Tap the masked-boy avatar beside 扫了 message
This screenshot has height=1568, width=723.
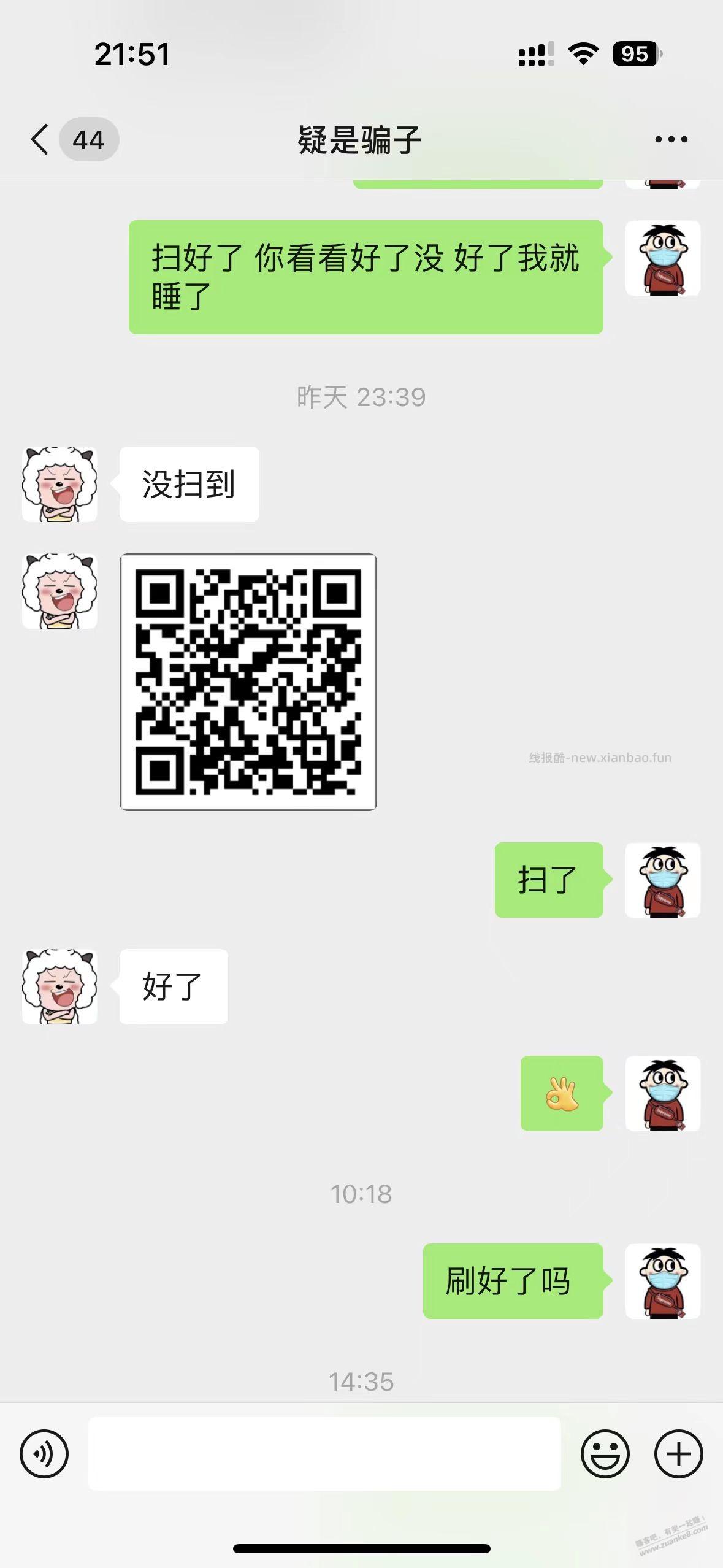click(x=664, y=880)
